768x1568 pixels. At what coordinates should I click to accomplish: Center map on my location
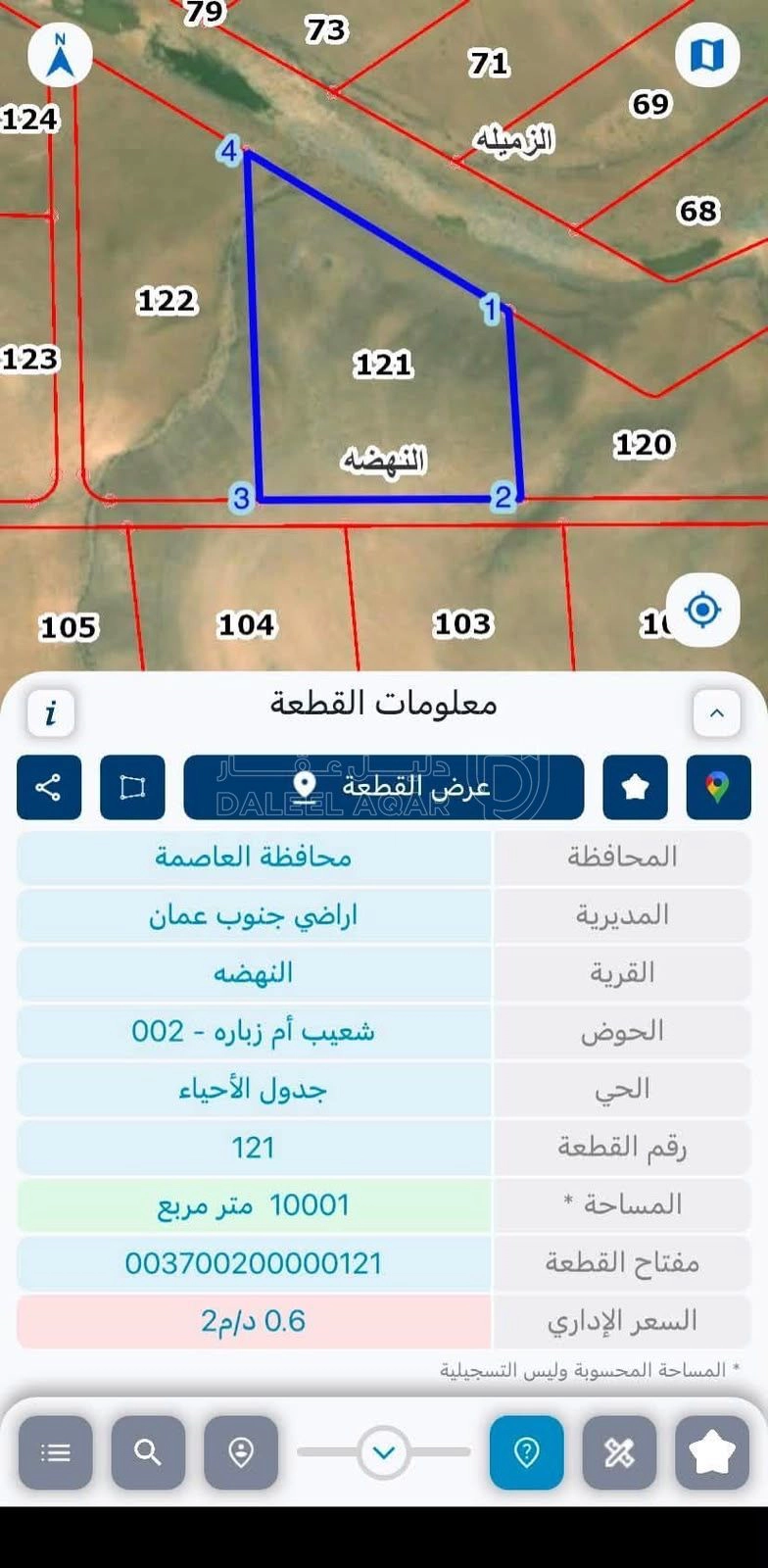coord(702,610)
